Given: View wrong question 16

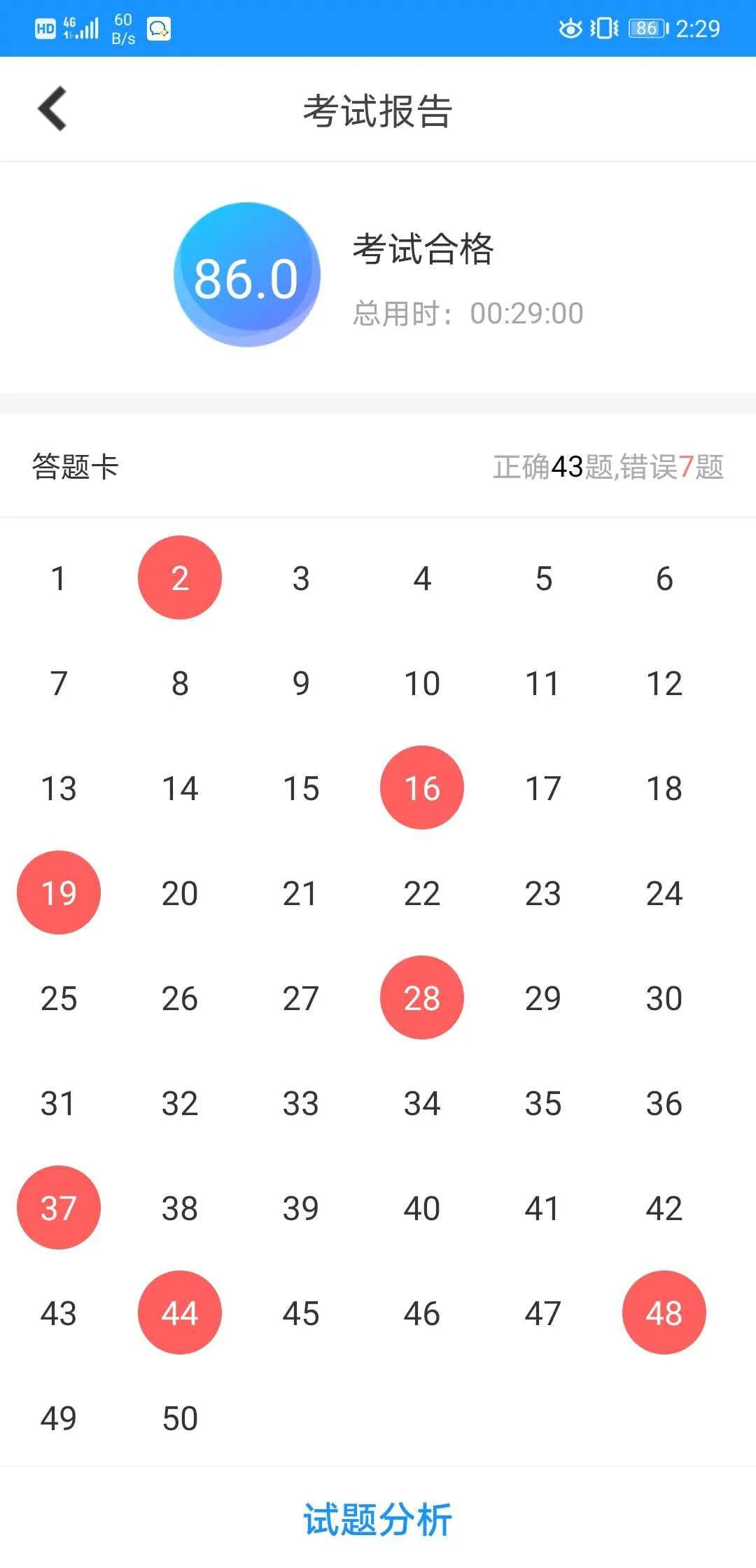Looking at the screenshot, I should (422, 787).
